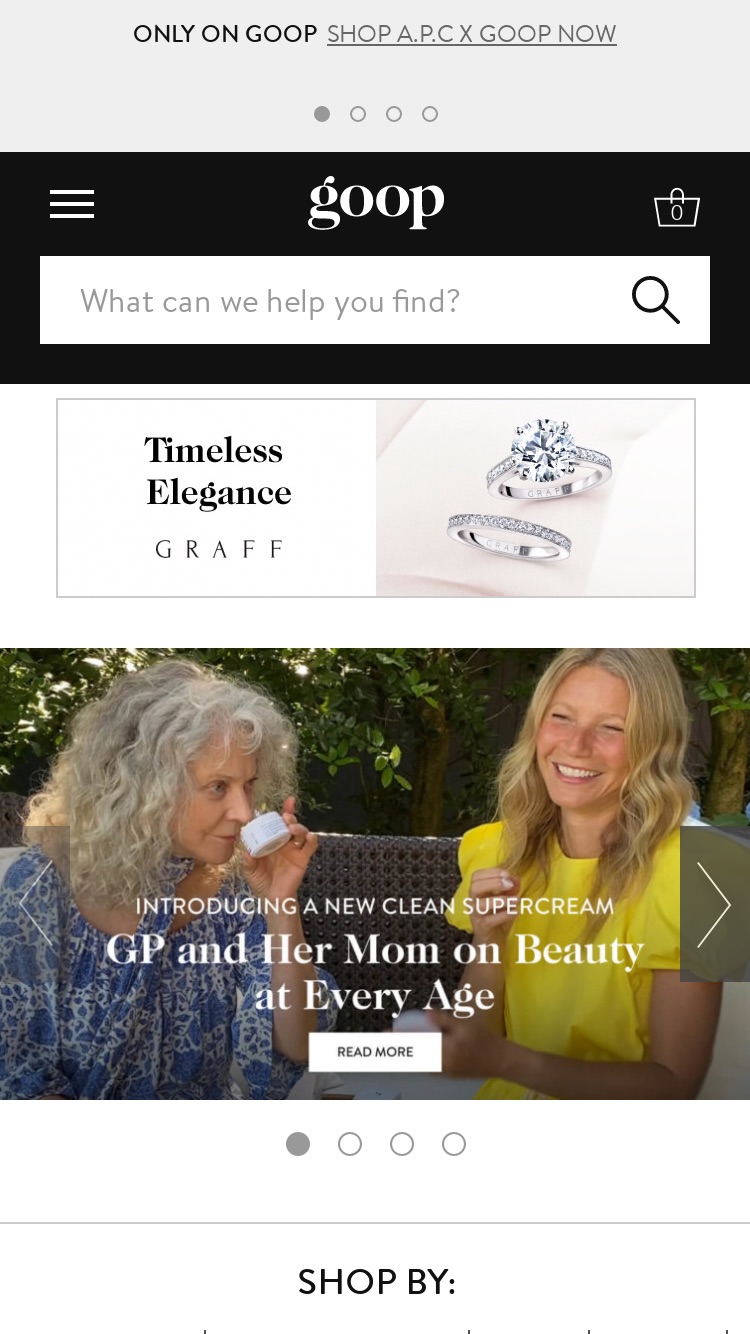The height and width of the screenshot is (1334, 750).
Task: Select the third top promo banner dot
Action: pyautogui.click(x=394, y=114)
